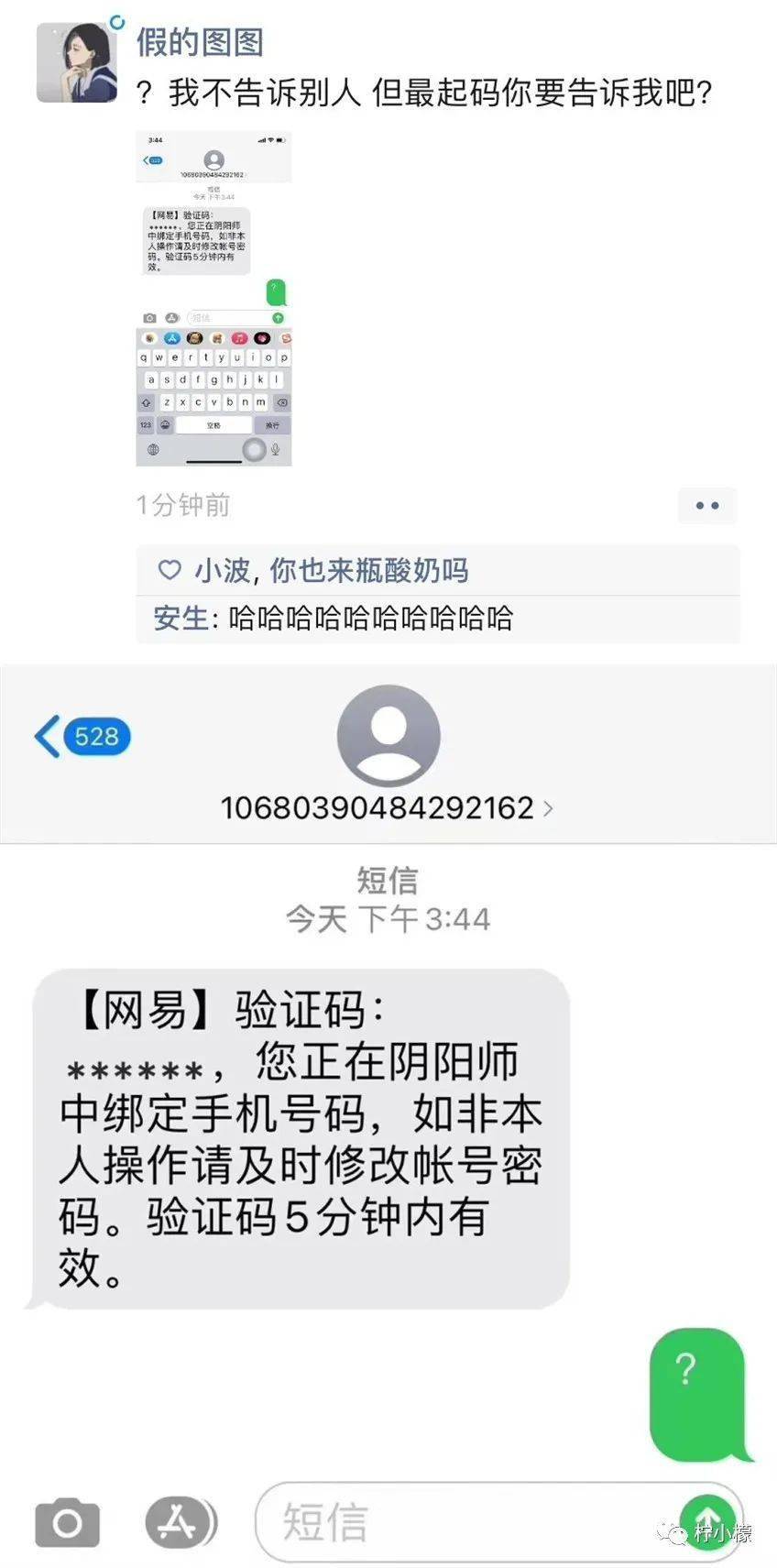Tap the contact's placeholder avatar above the number
The image size is (777, 1568).
click(x=388, y=735)
